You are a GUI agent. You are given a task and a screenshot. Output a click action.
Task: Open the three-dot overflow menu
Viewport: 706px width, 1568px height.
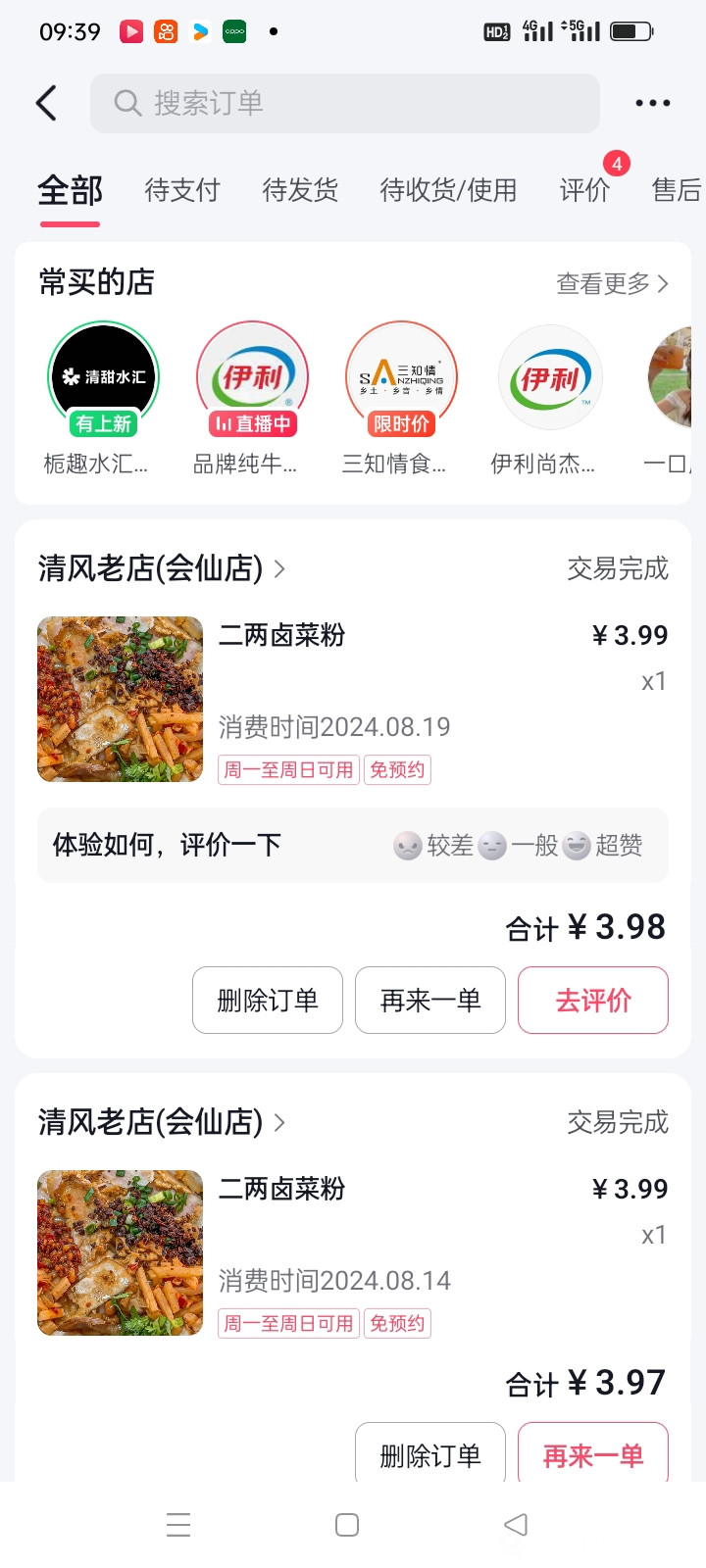tap(652, 103)
